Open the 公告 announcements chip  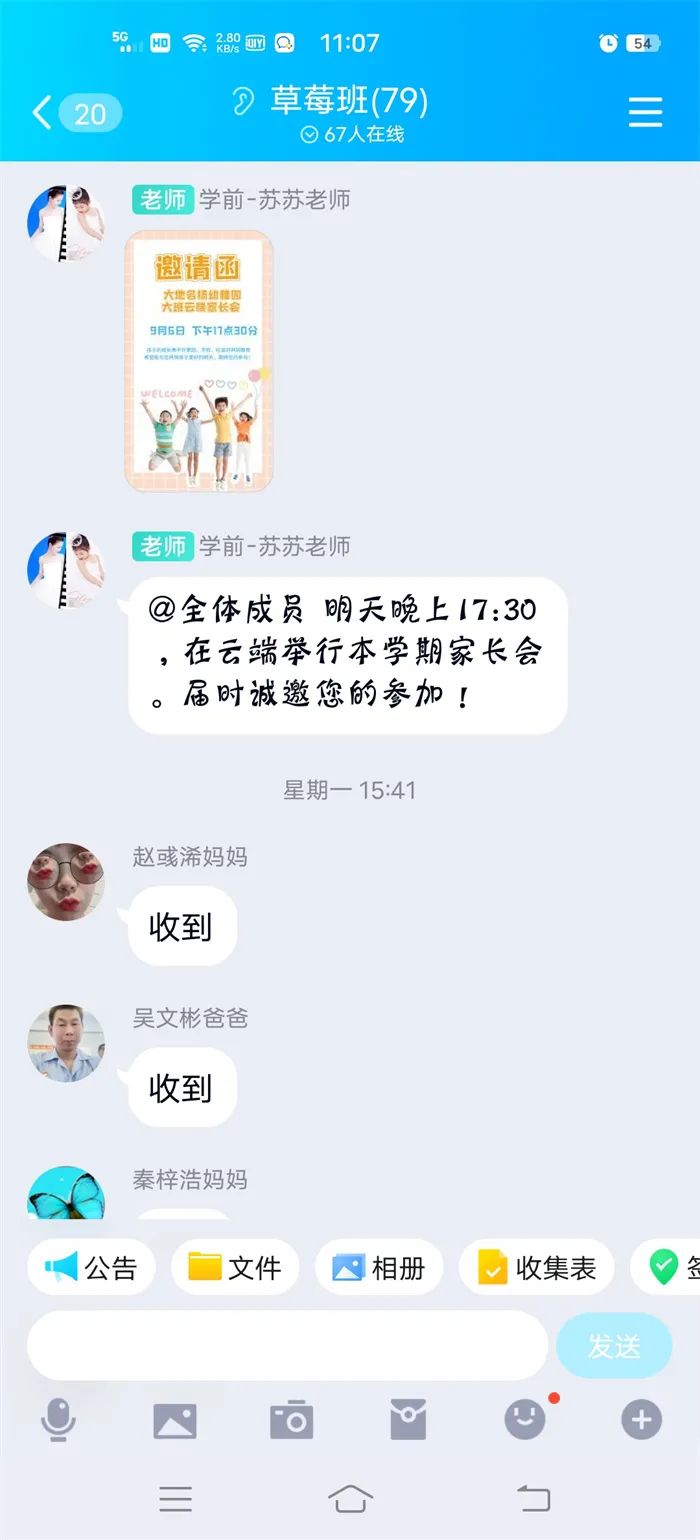click(x=92, y=1268)
